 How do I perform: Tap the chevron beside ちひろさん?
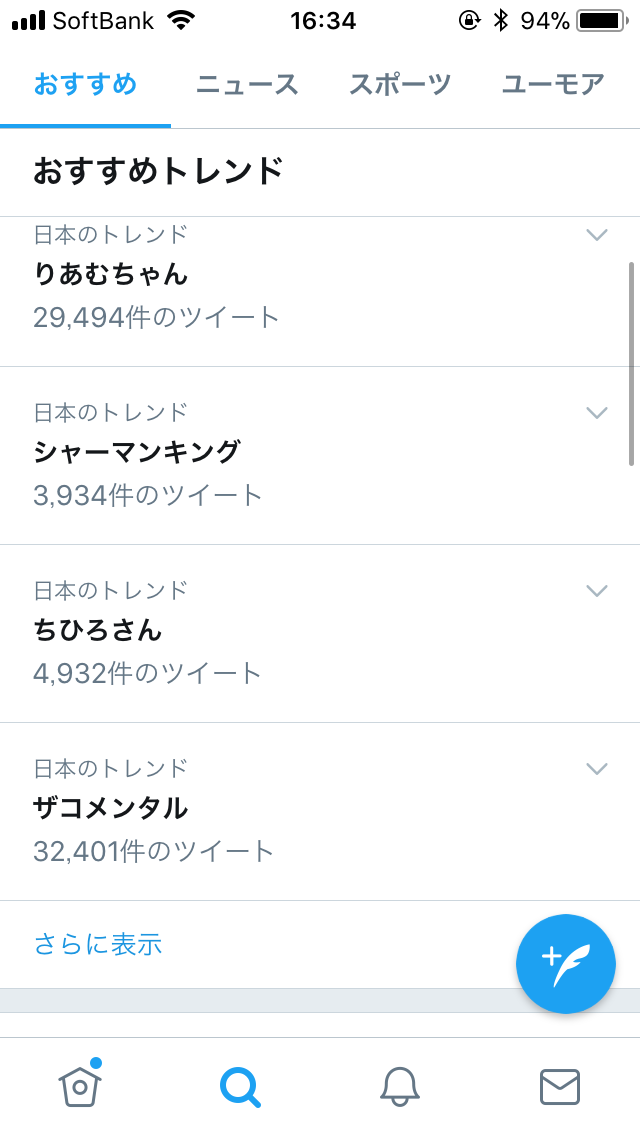point(597,590)
